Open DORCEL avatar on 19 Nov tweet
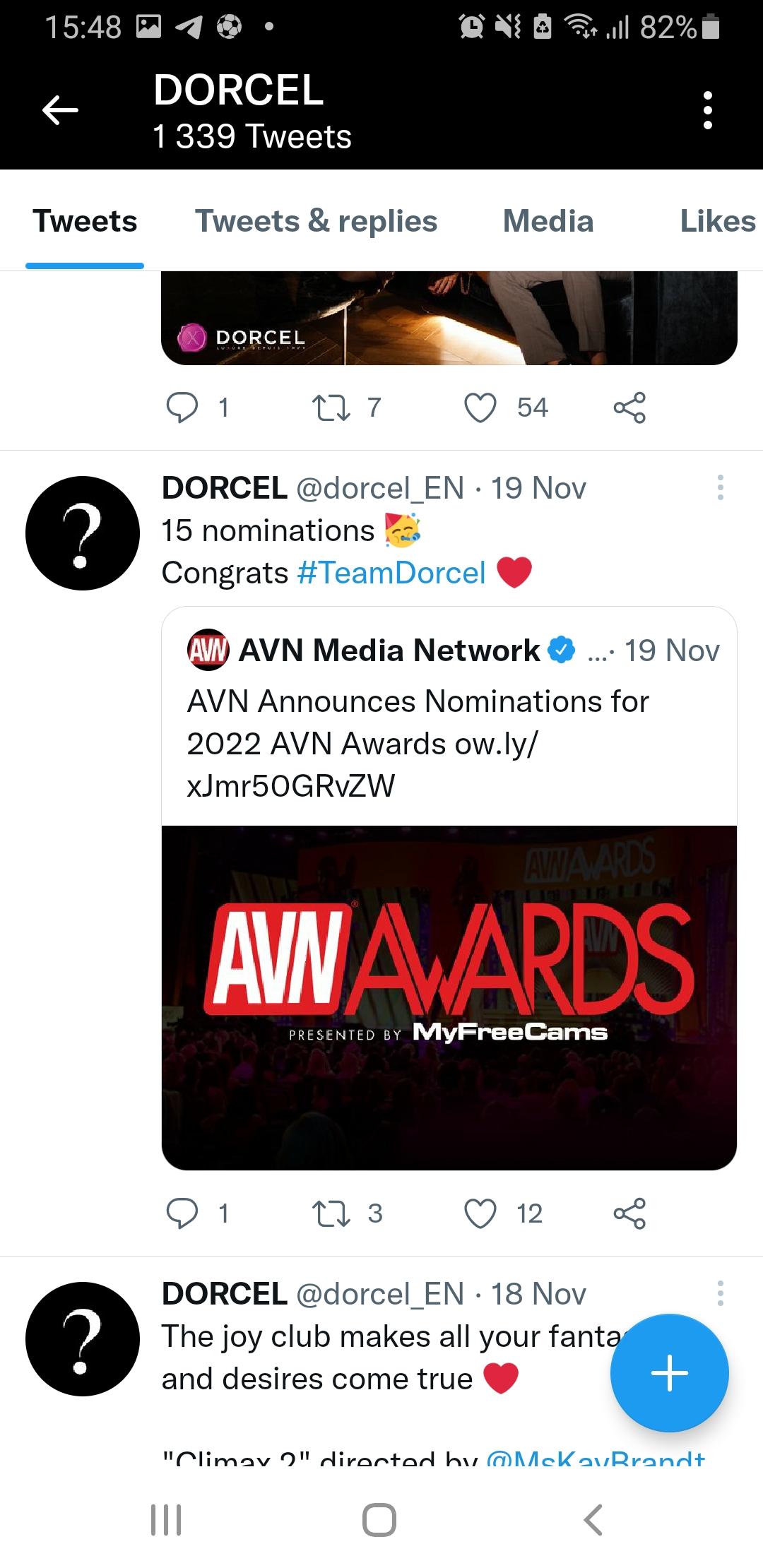 coord(83,533)
